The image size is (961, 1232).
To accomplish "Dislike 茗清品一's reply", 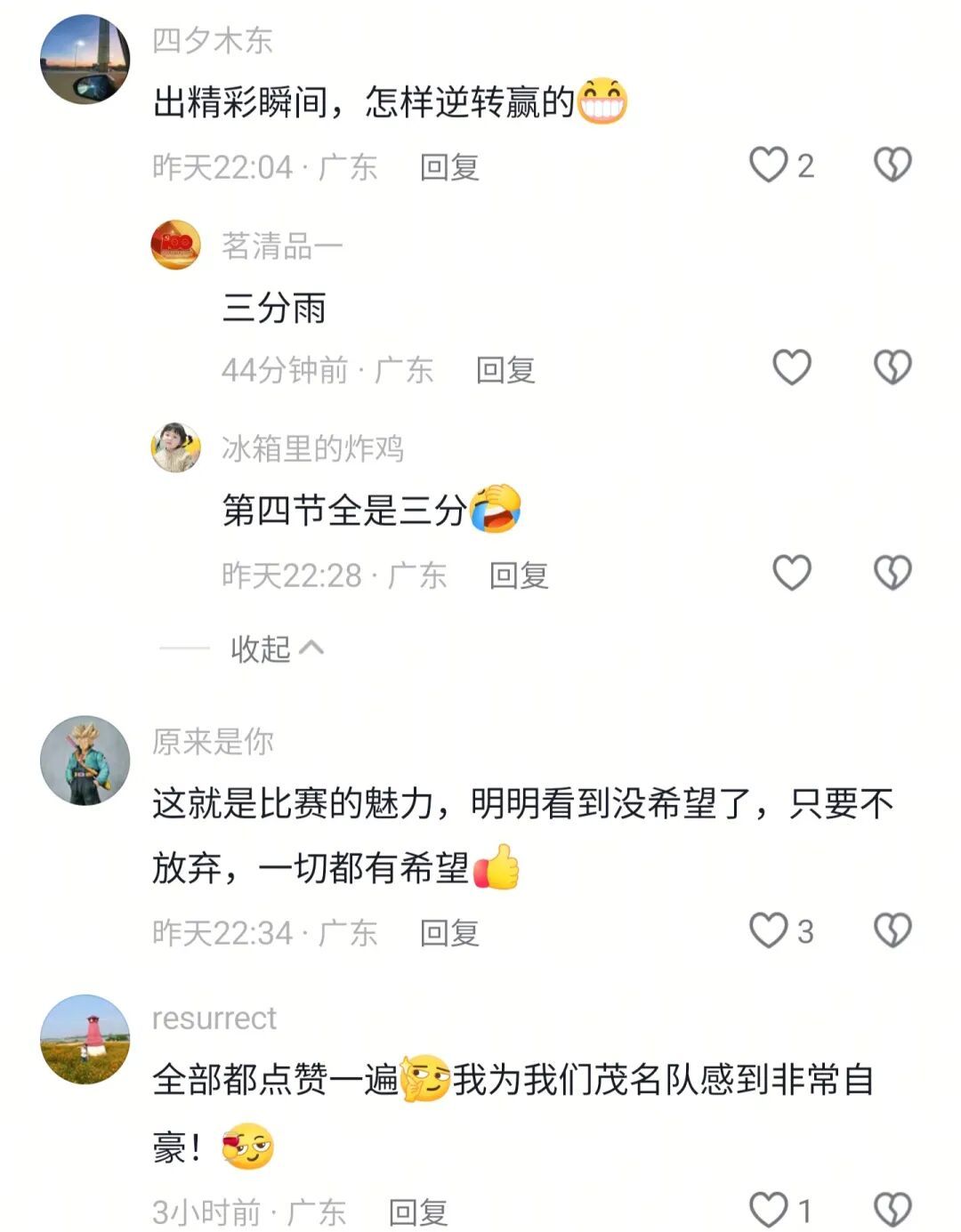I will [892, 368].
